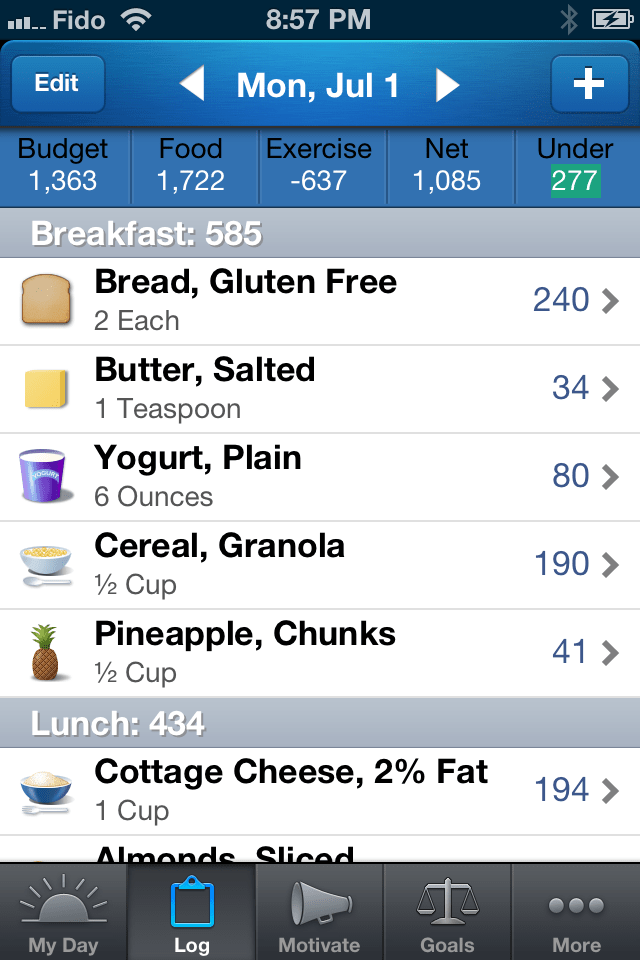Go to the previous day
640x960 pixels.
point(192,85)
